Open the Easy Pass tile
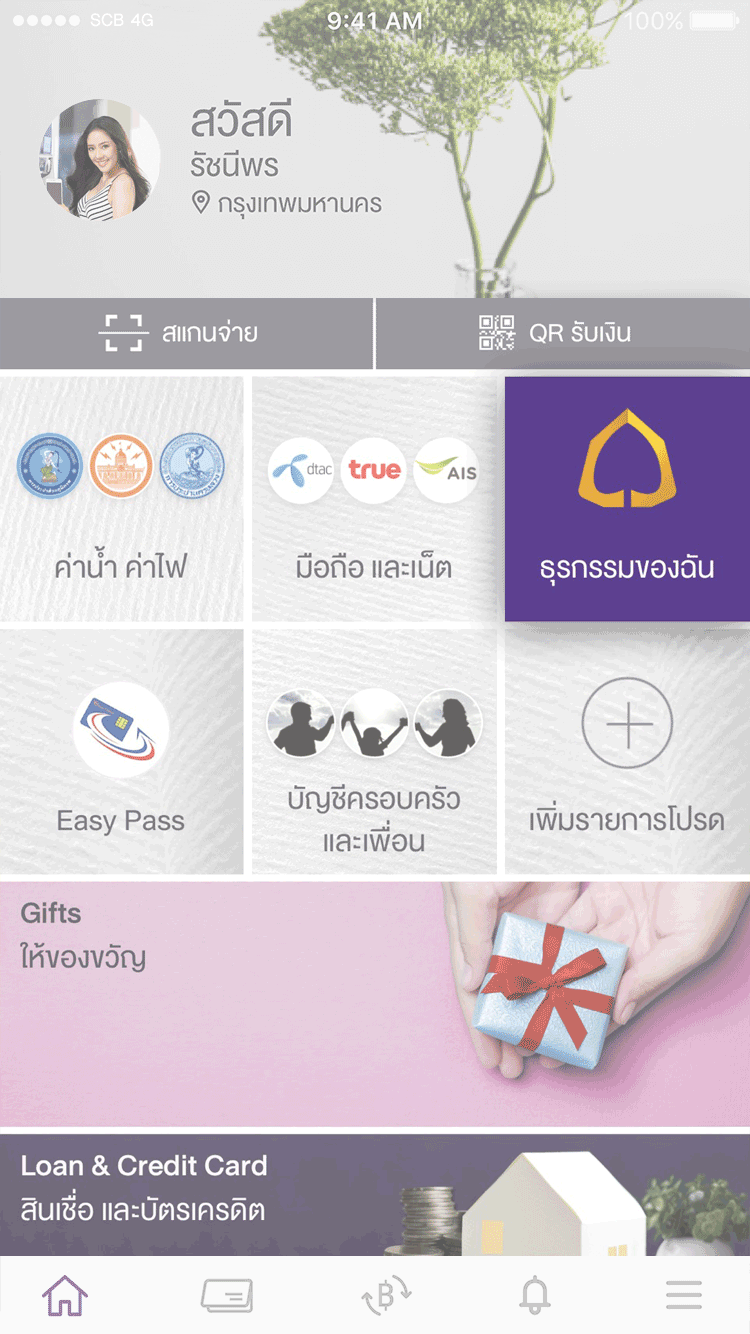750x1334 pixels. 121,752
